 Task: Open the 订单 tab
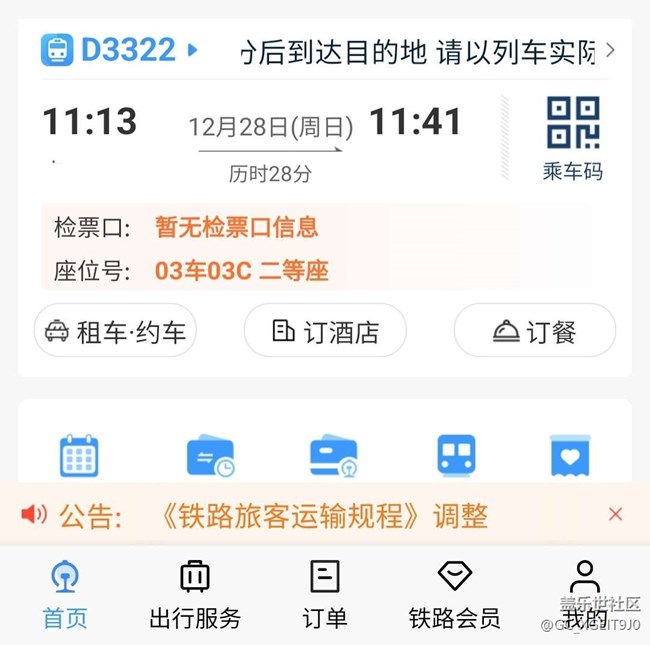click(x=325, y=594)
